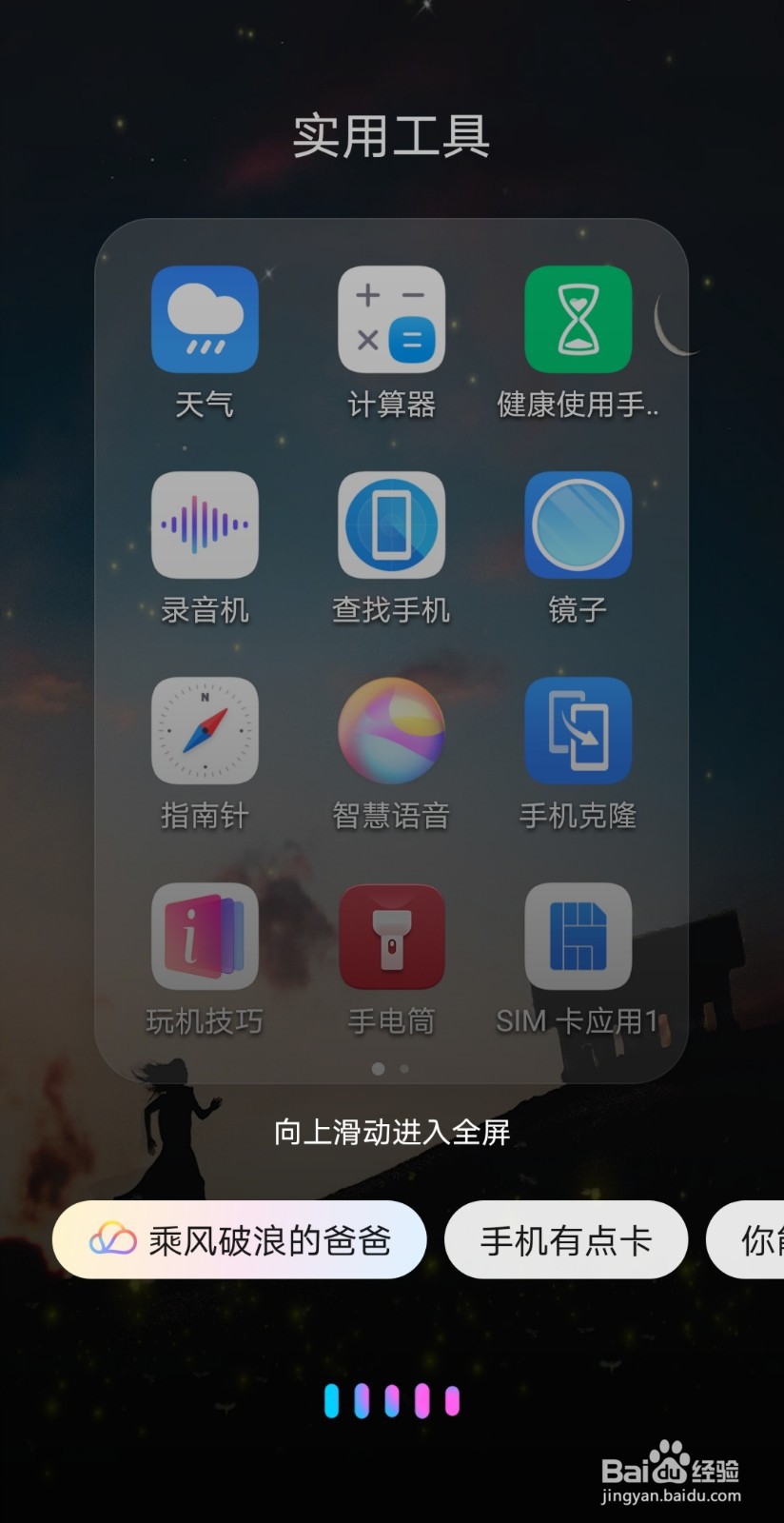The image size is (784, 1523).
Task: Select the 乘风破浪的爸爸 suggestion chip
Action: (x=239, y=1239)
